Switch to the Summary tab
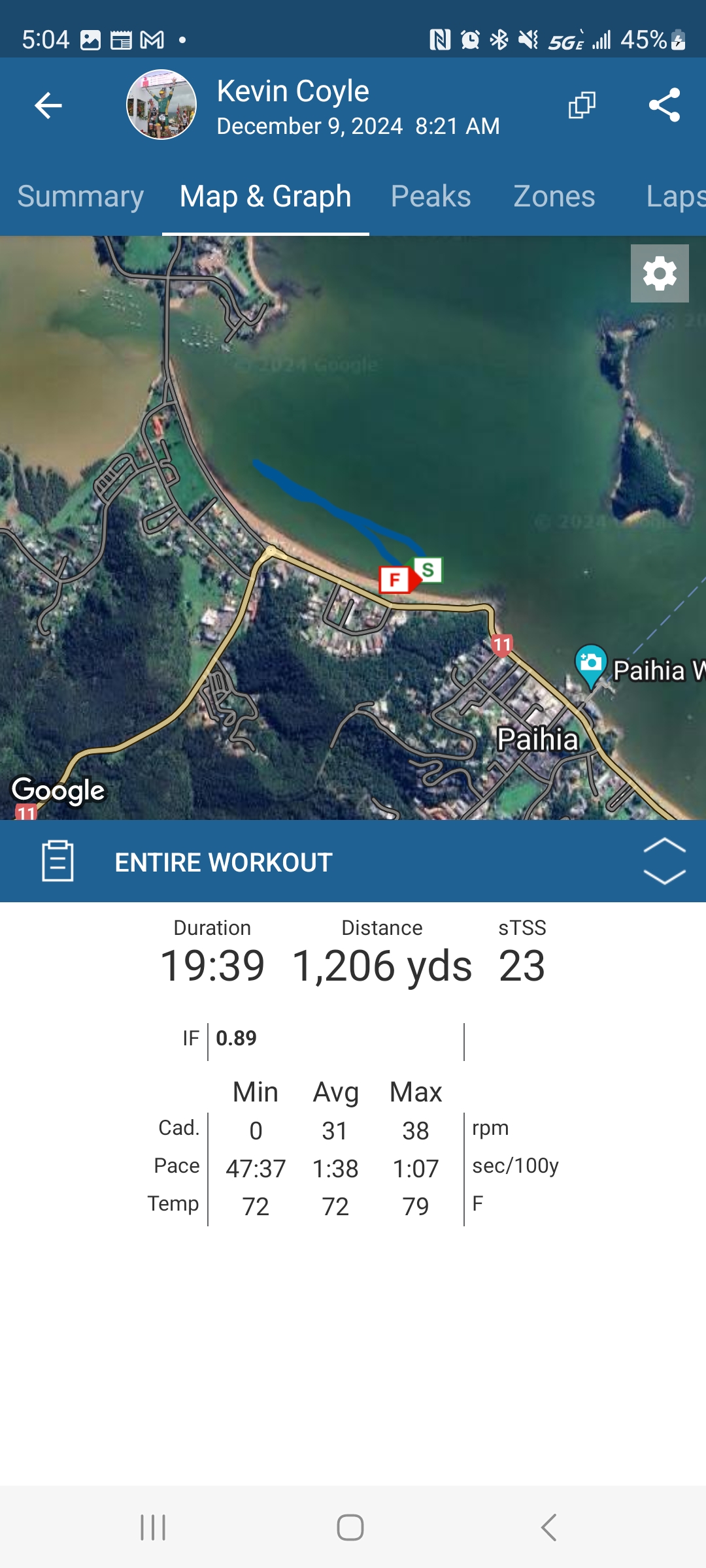The height and width of the screenshot is (1568, 706). tap(80, 197)
